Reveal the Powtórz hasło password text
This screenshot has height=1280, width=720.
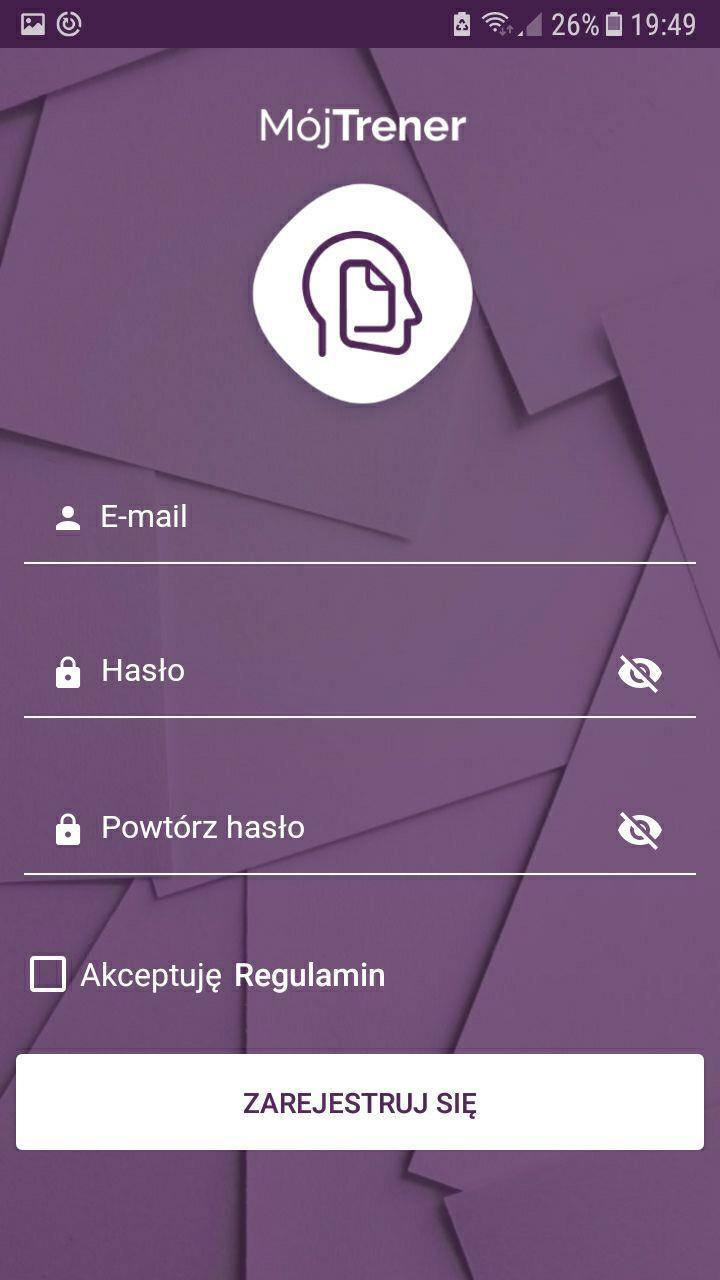[x=640, y=830]
